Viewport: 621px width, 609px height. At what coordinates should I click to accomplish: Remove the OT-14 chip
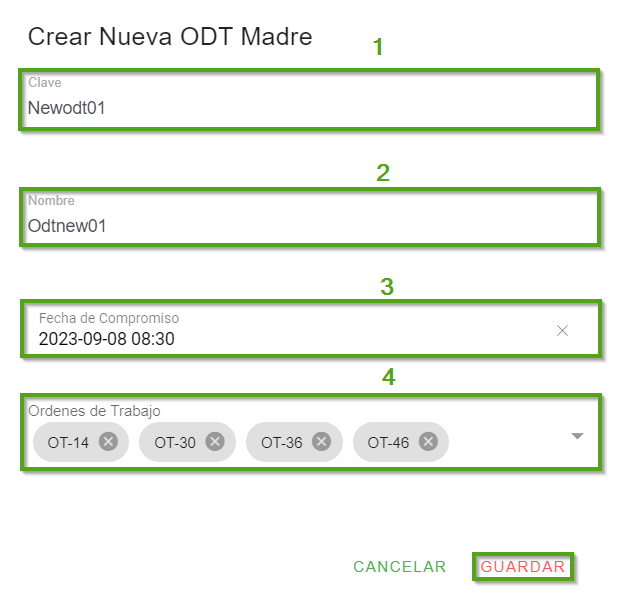pos(108,442)
